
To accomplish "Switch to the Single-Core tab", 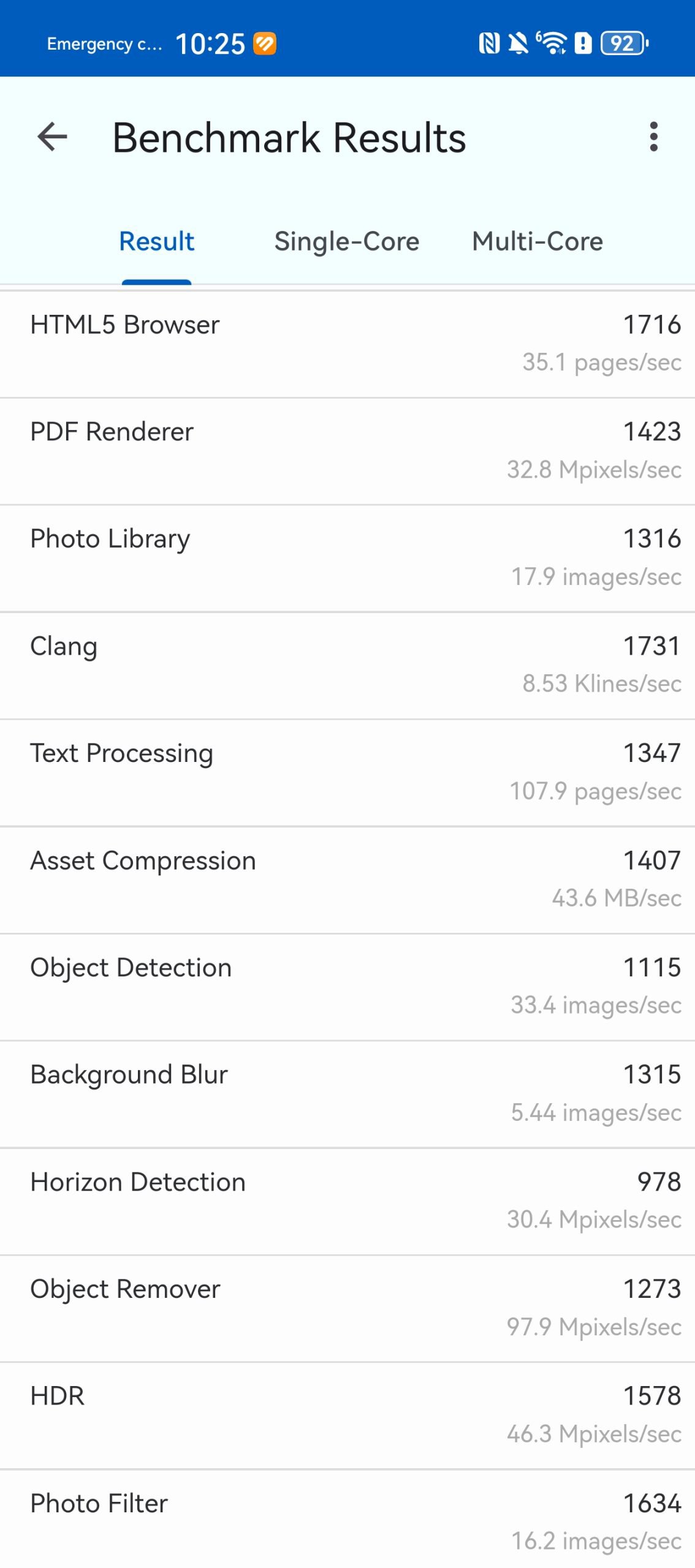I will click(346, 241).
